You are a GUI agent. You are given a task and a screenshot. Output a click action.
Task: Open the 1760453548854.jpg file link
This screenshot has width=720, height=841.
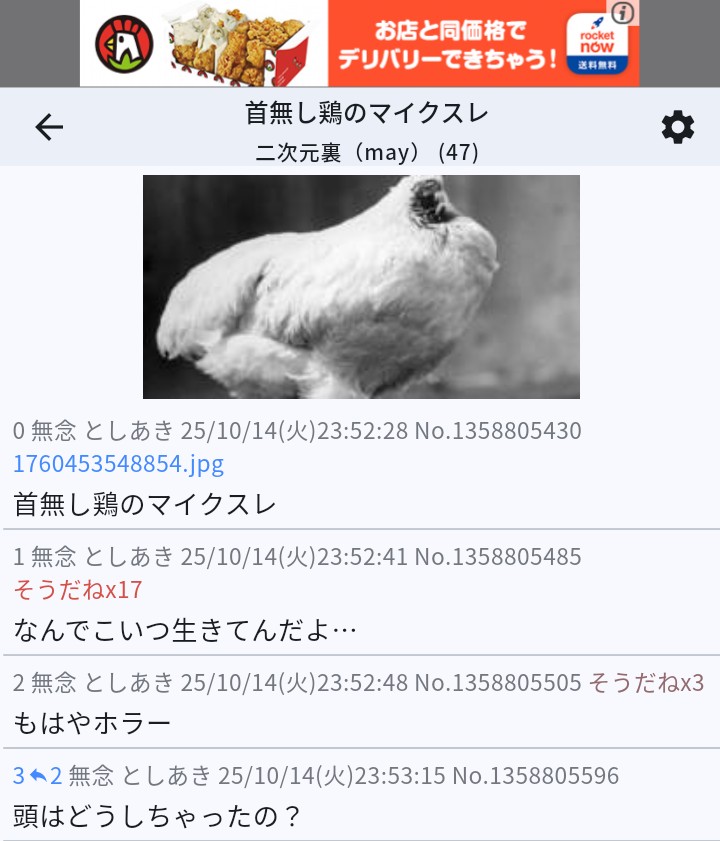(118, 464)
